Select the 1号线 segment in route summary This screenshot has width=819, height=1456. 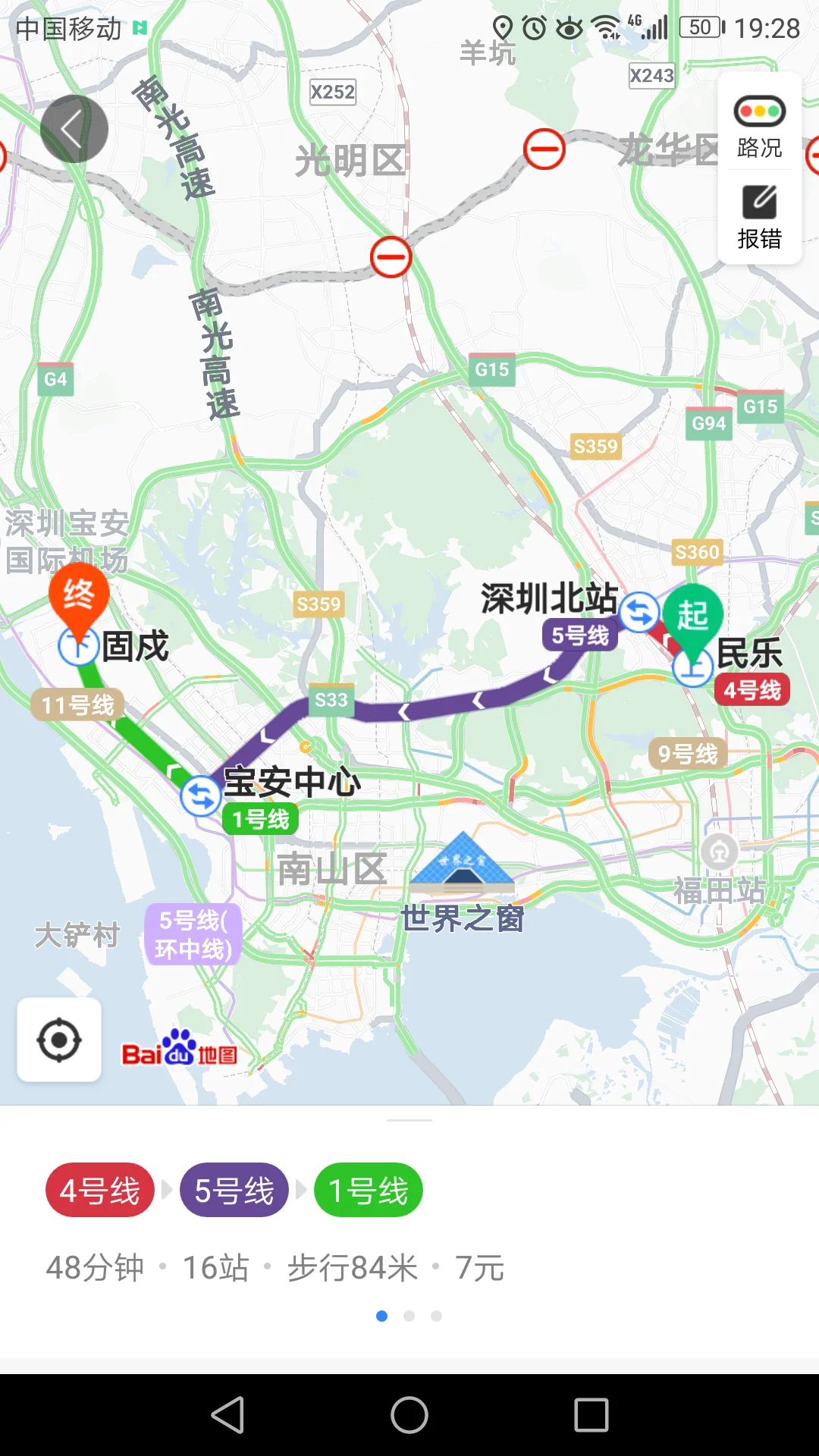click(367, 1189)
